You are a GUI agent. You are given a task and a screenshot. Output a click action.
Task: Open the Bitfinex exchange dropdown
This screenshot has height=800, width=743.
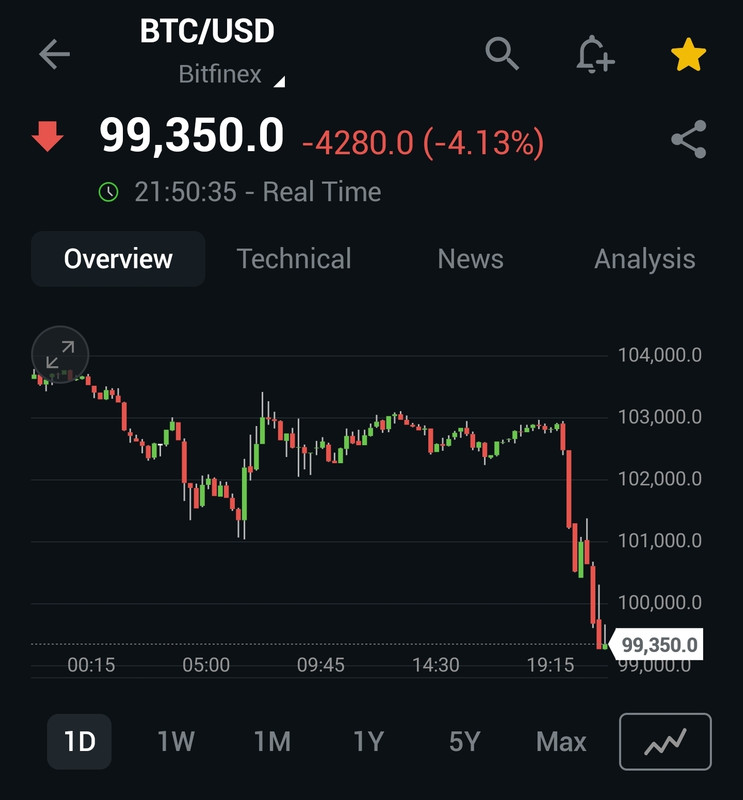(x=230, y=76)
